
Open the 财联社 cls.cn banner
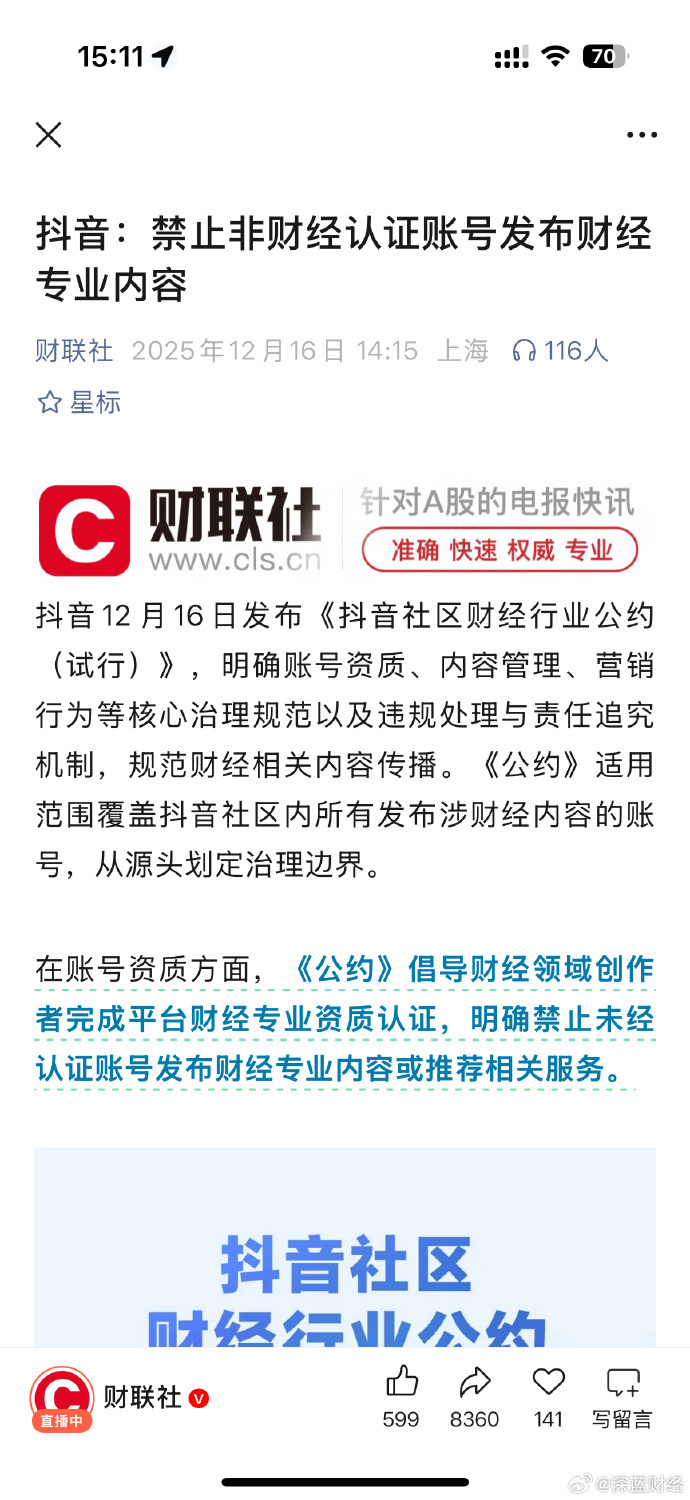click(x=340, y=530)
